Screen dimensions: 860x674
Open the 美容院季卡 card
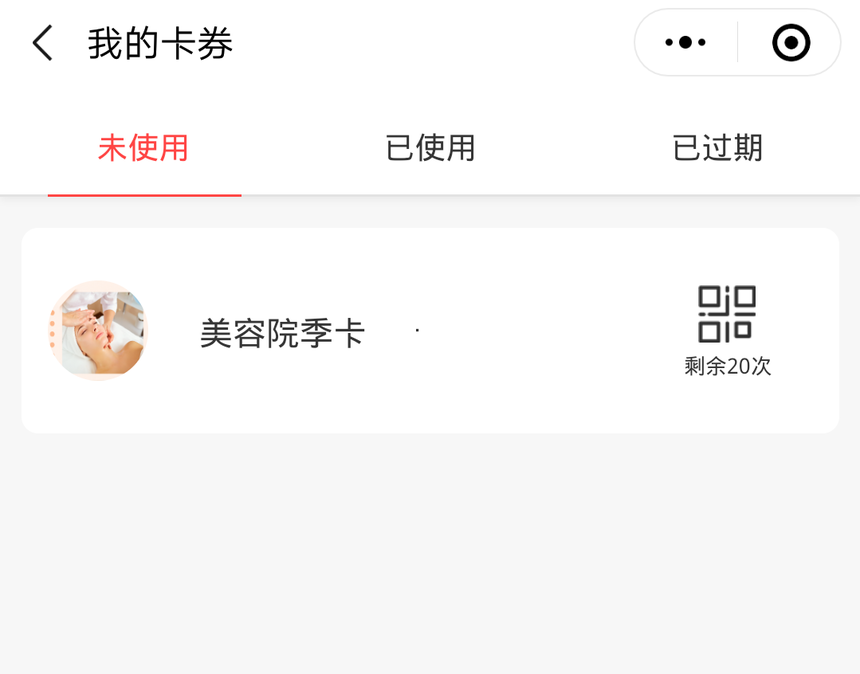click(x=282, y=332)
